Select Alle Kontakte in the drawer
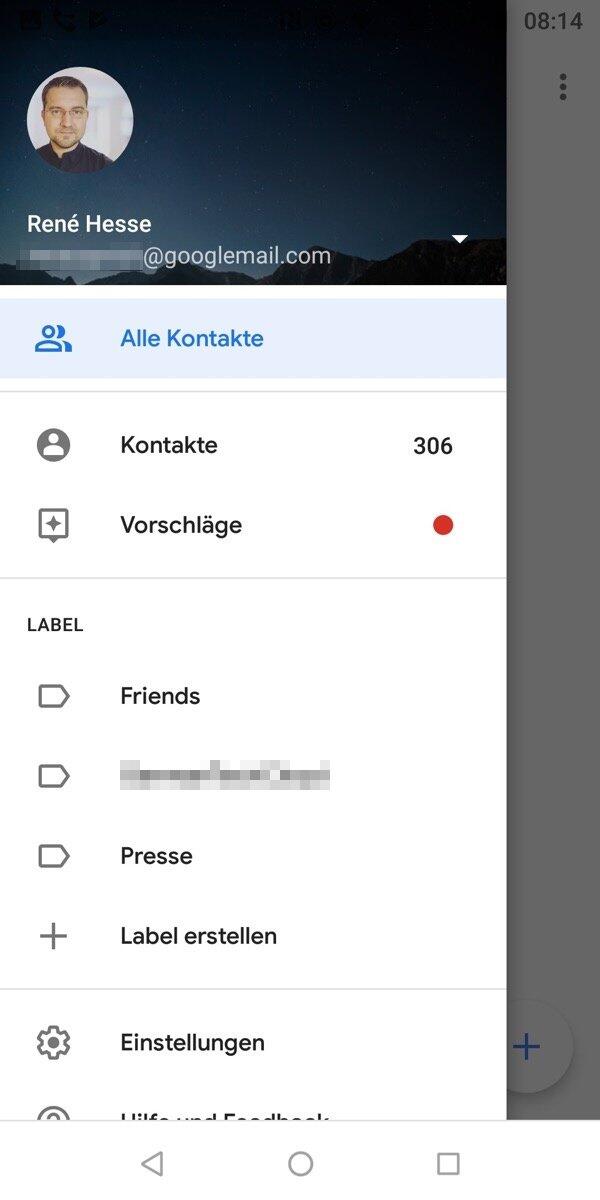 point(192,339)
